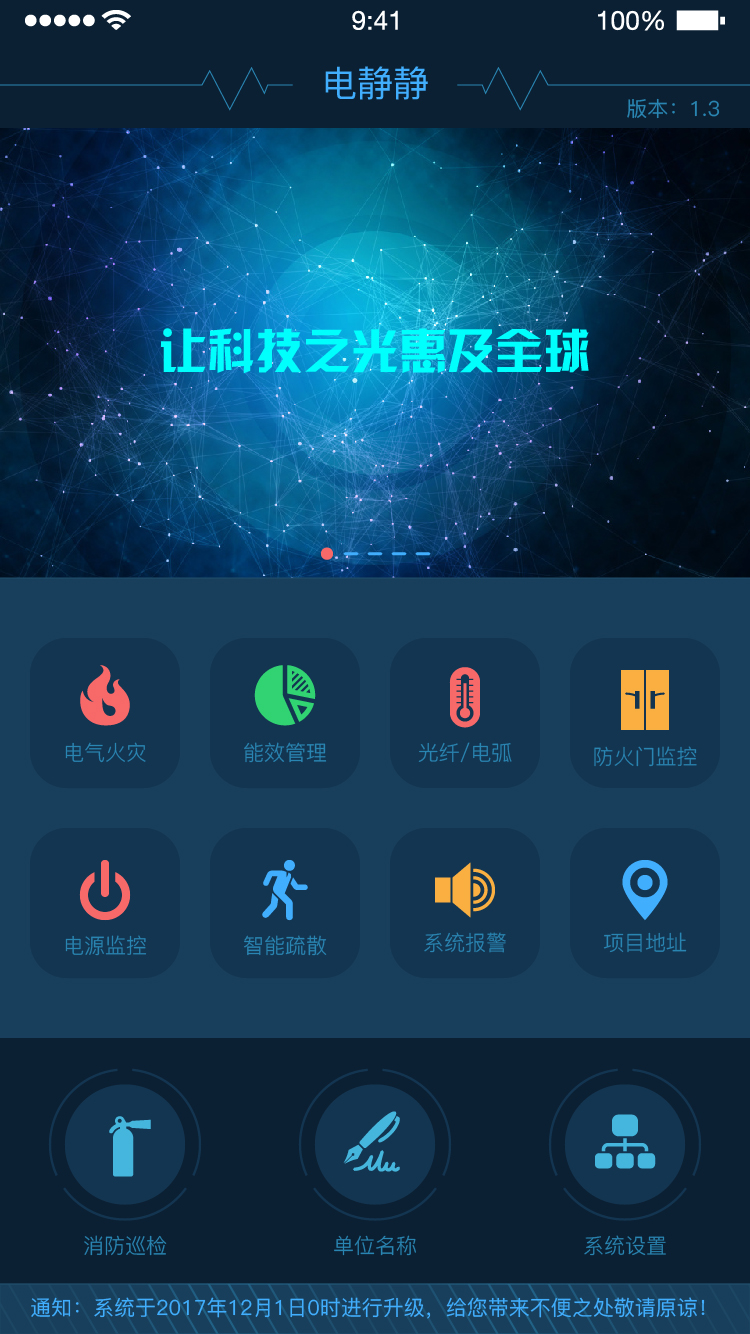Open 智能疏散 smart evacuation

coord(285,903)
